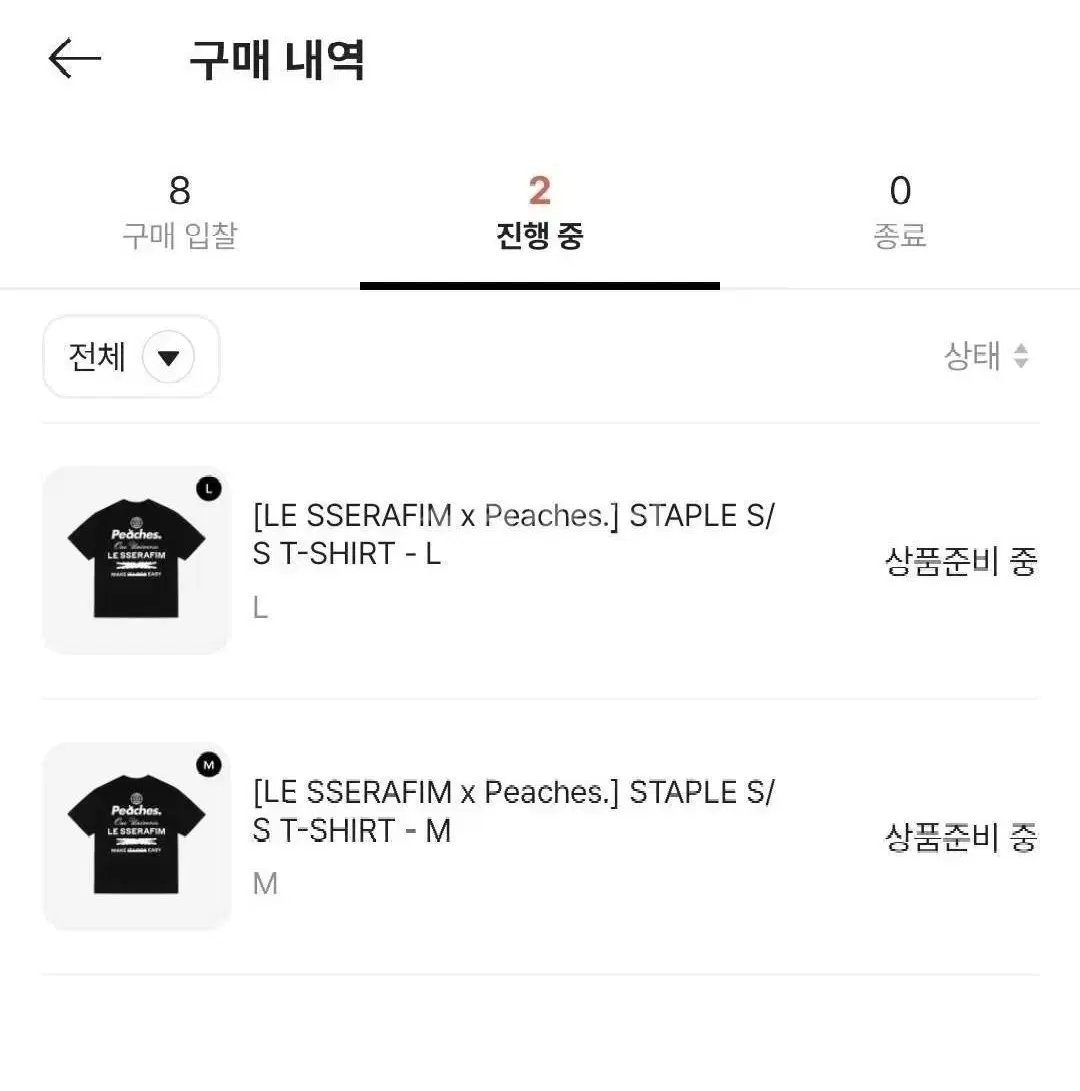The width and height of the screenshot is (1080, 1091).
Task: Select the 진행 중 tab
Action: (539, 210)
